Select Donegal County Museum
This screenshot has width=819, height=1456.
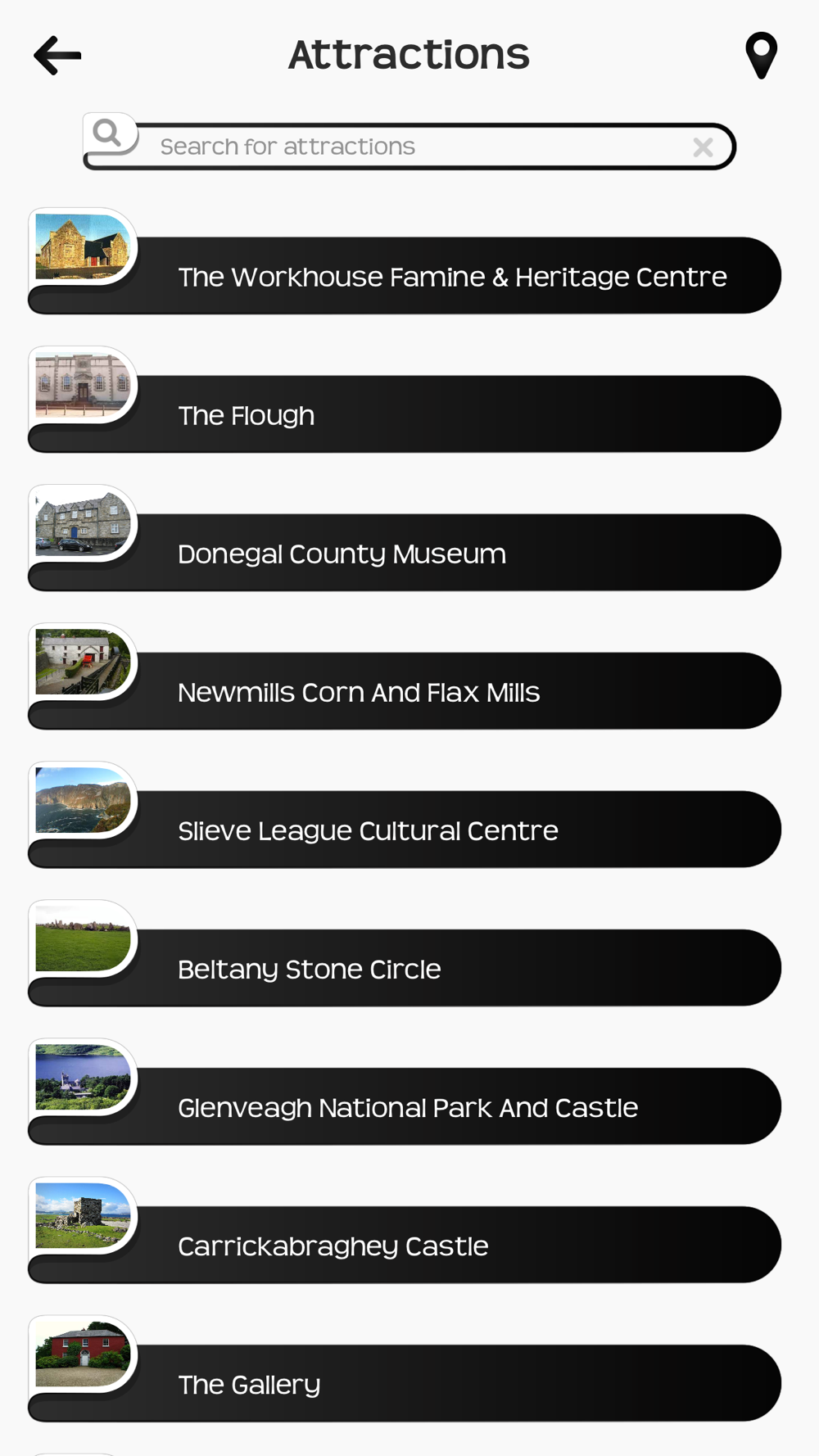click(x=405, y=539)
